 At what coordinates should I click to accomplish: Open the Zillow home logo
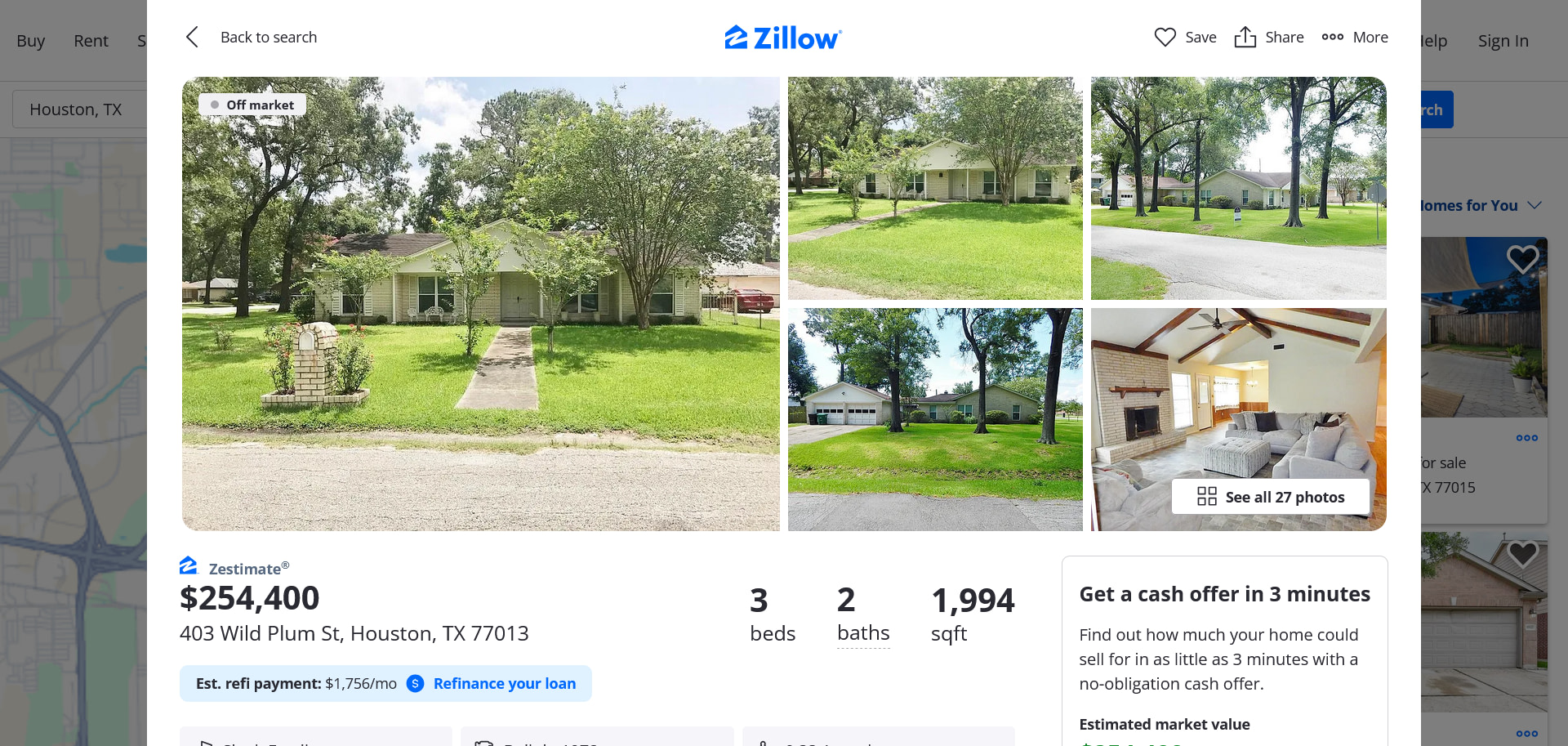click(782, 38)
